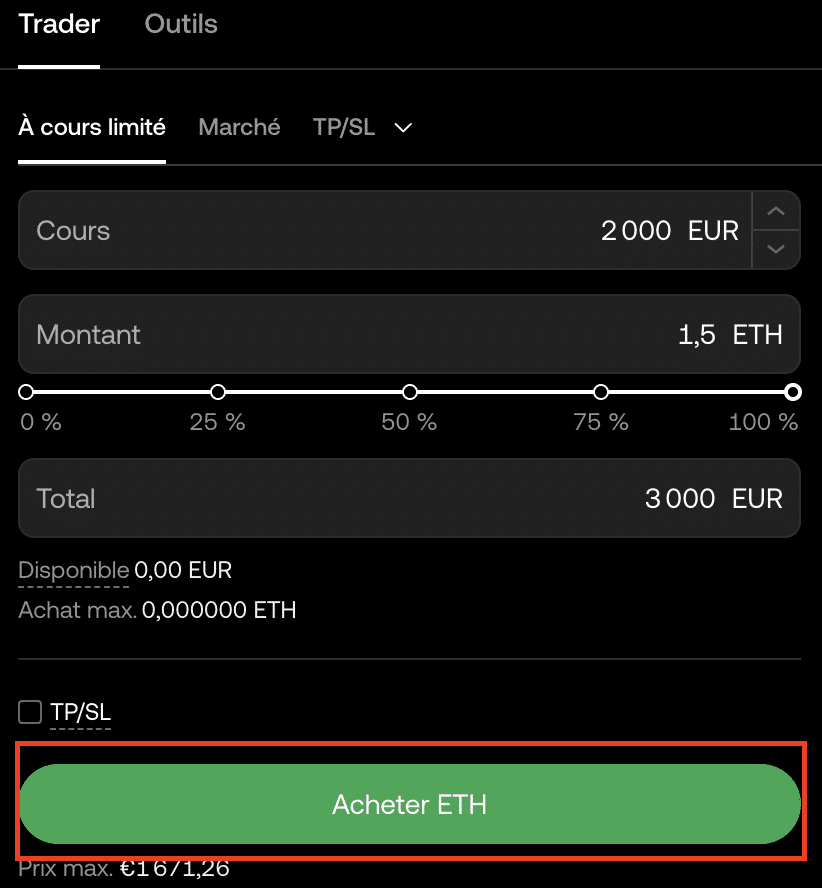Click the 75 % slider marker
Viewport: 822px width, 888px height.
tap(600, 392)
